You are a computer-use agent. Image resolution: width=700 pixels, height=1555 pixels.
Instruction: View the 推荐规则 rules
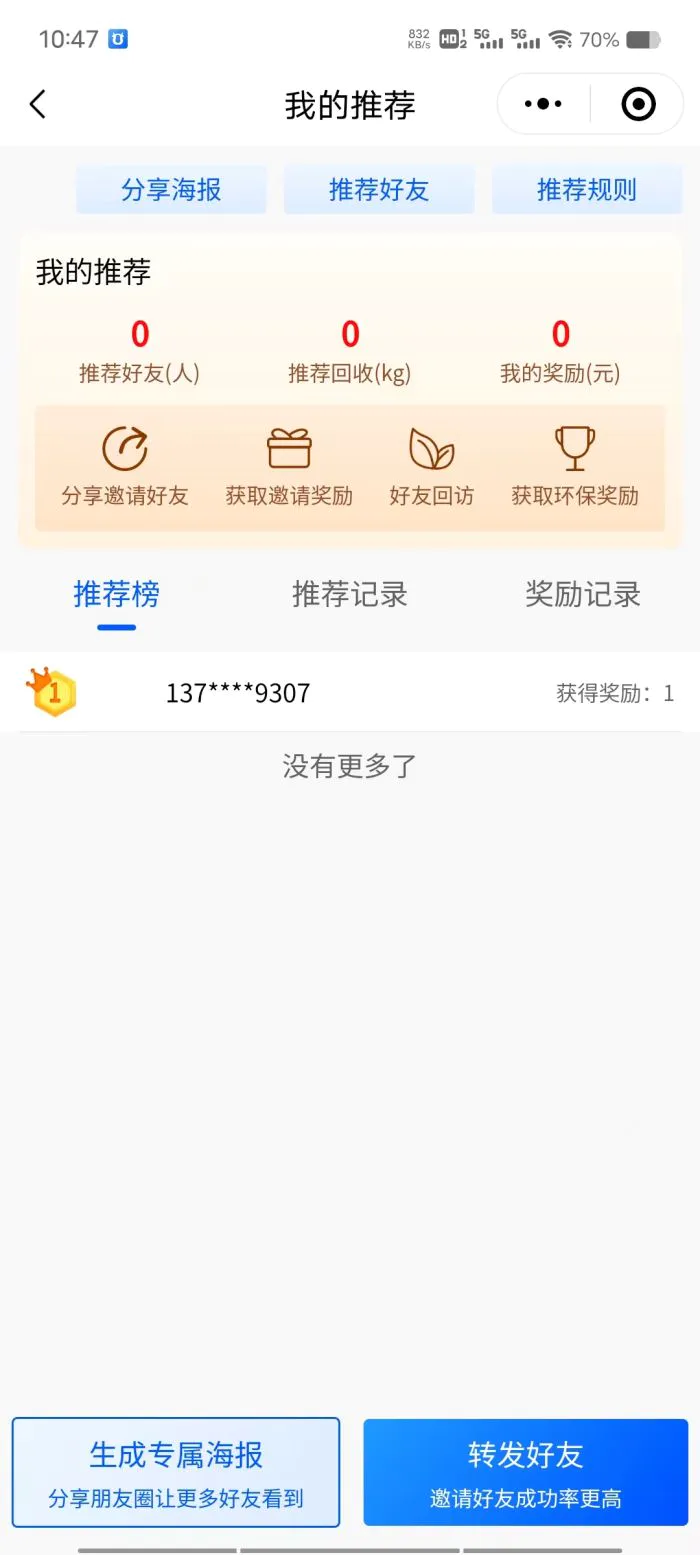click(x=587, y=190)
